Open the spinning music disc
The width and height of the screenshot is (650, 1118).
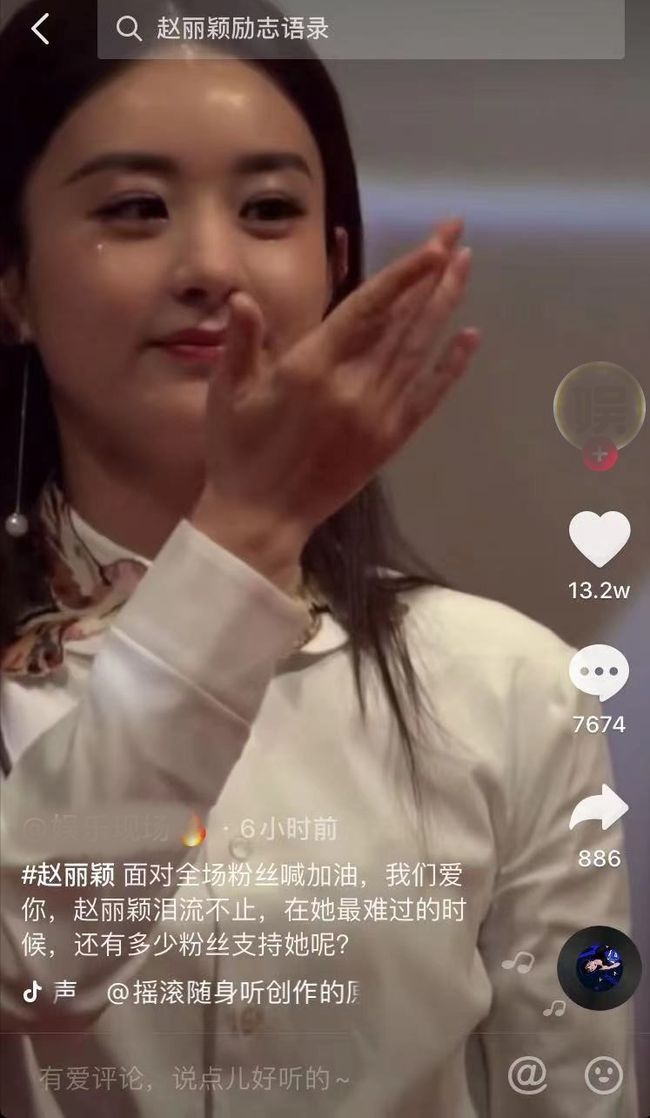pyautogui.click(x=599, y=967)
